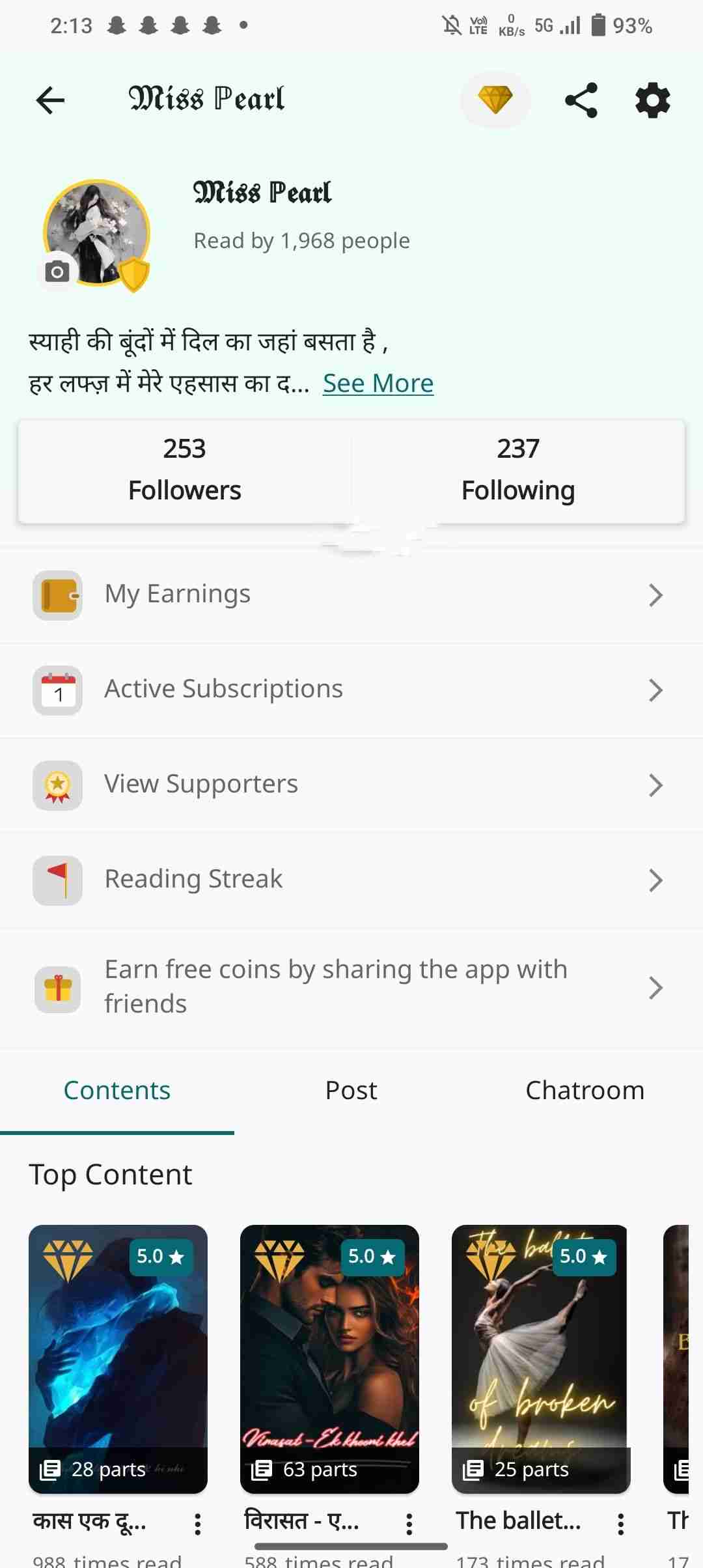
Task: Open My Earnings
Action: click(x=351, y=595)
